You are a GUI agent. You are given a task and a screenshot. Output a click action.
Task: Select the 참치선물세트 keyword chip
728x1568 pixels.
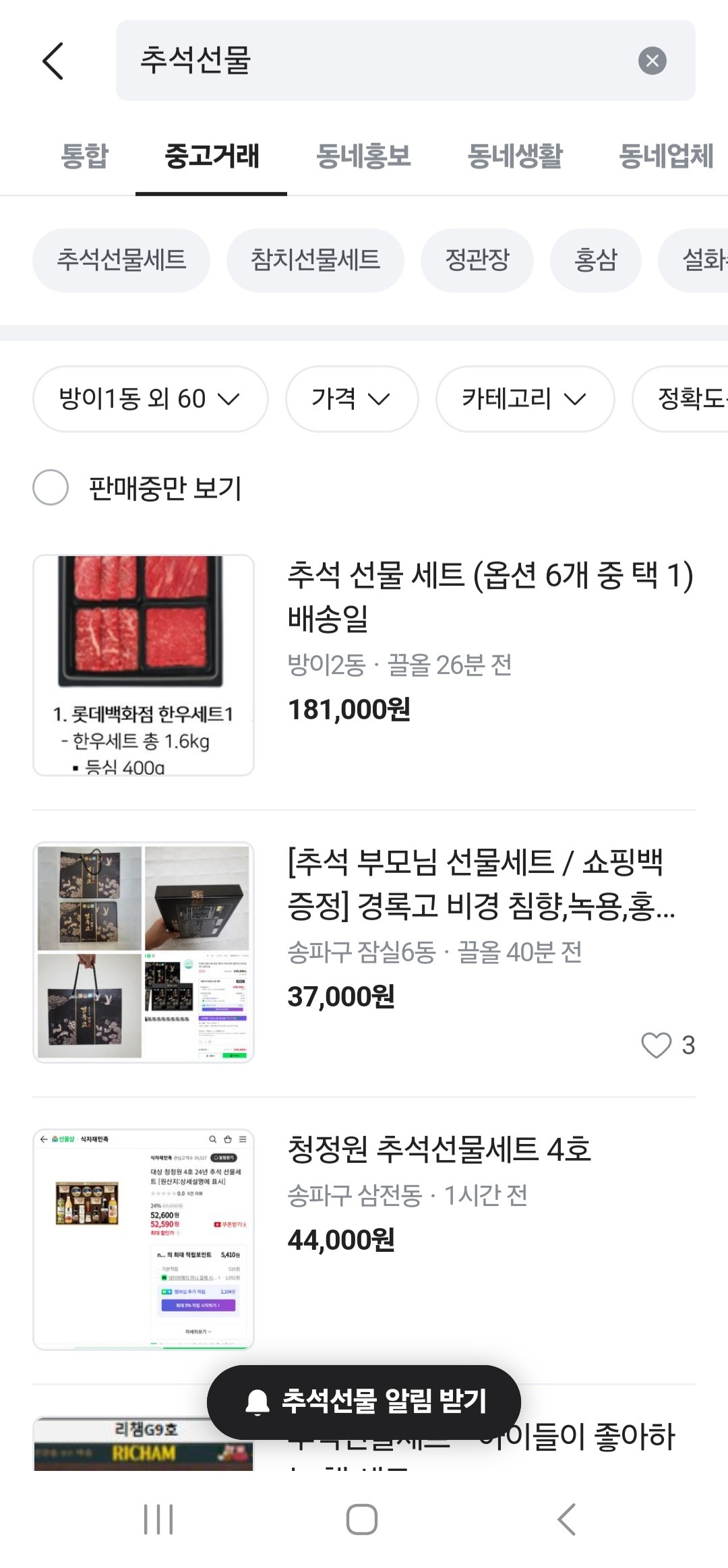pos(315,260)
